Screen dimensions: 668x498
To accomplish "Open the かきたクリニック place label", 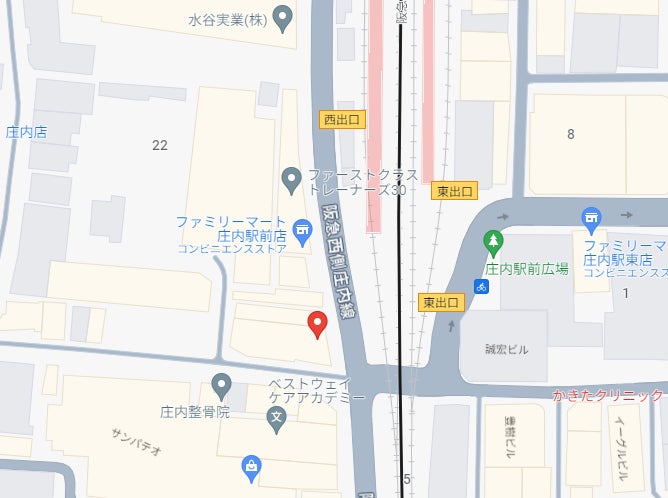I will click(609, 396).
